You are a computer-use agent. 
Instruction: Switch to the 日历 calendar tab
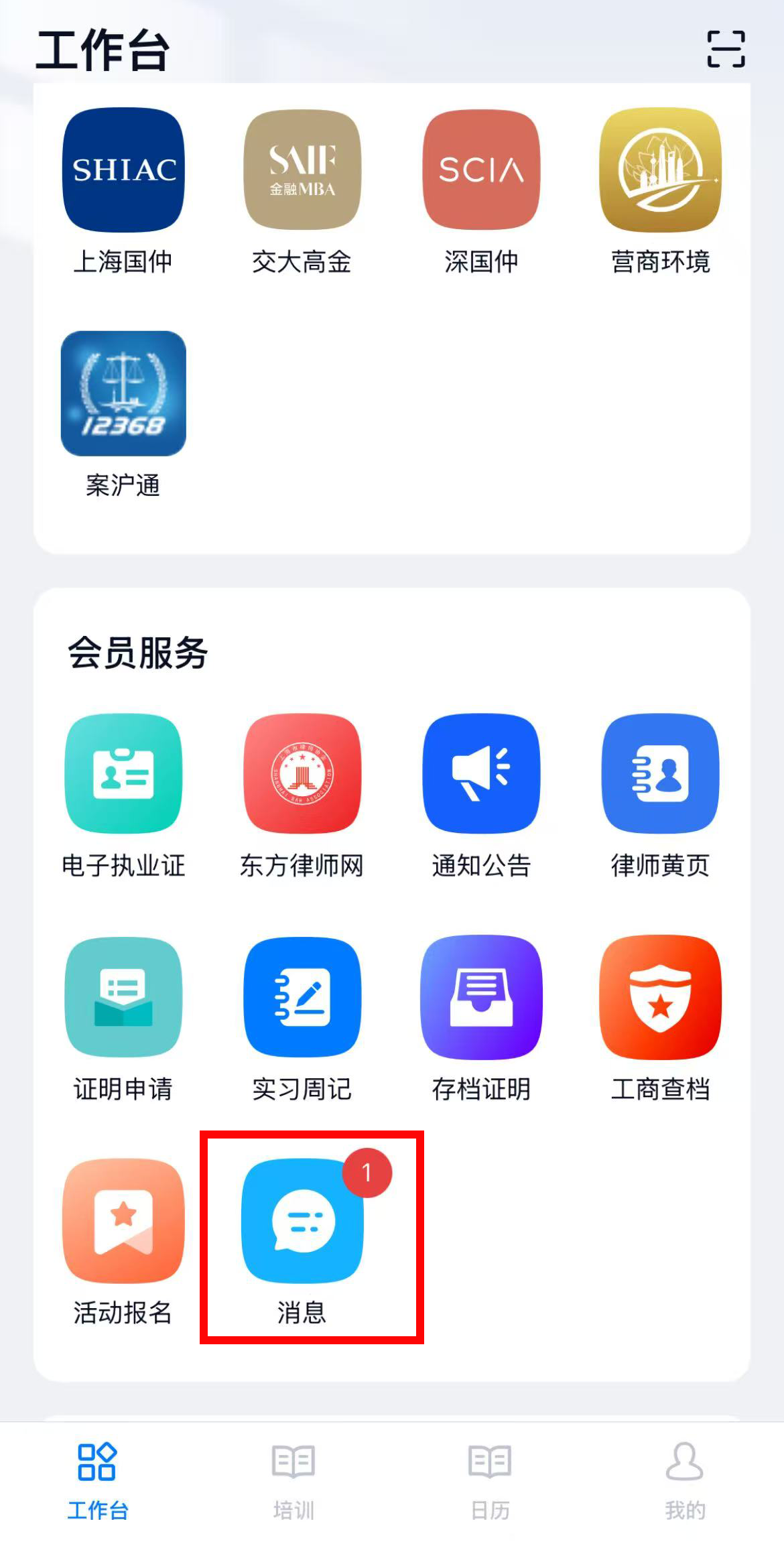(489, 1484)
